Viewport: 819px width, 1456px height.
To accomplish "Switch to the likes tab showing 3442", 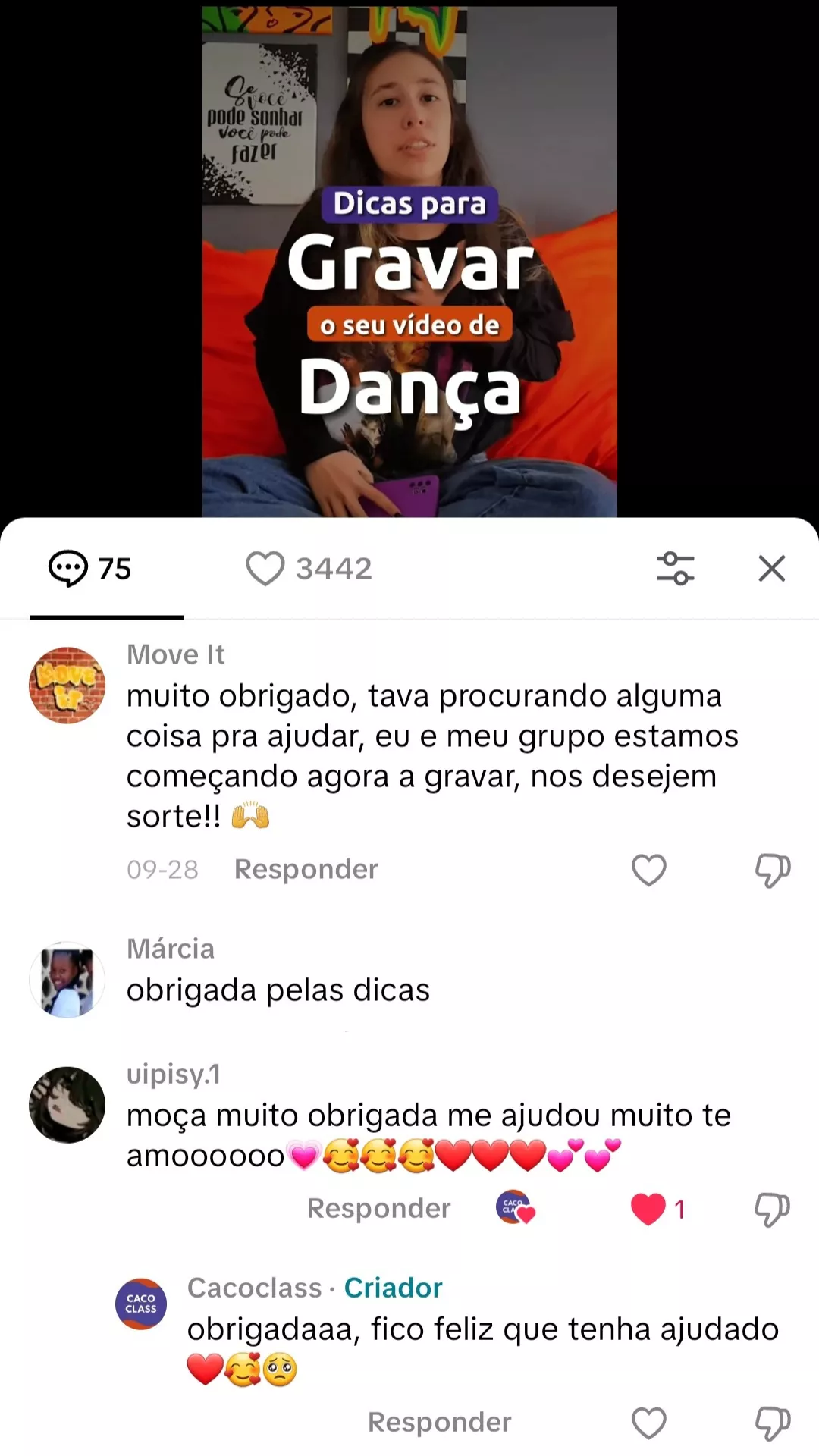I will [x=309, y=569].
